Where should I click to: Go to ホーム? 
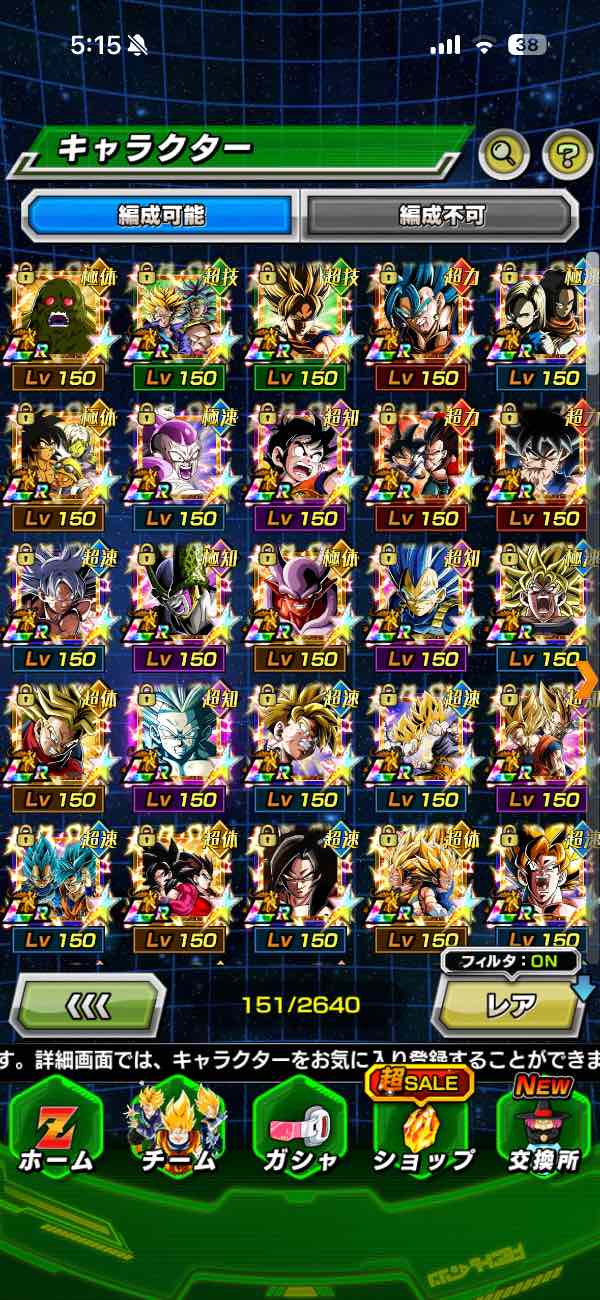pos(56,1128)
